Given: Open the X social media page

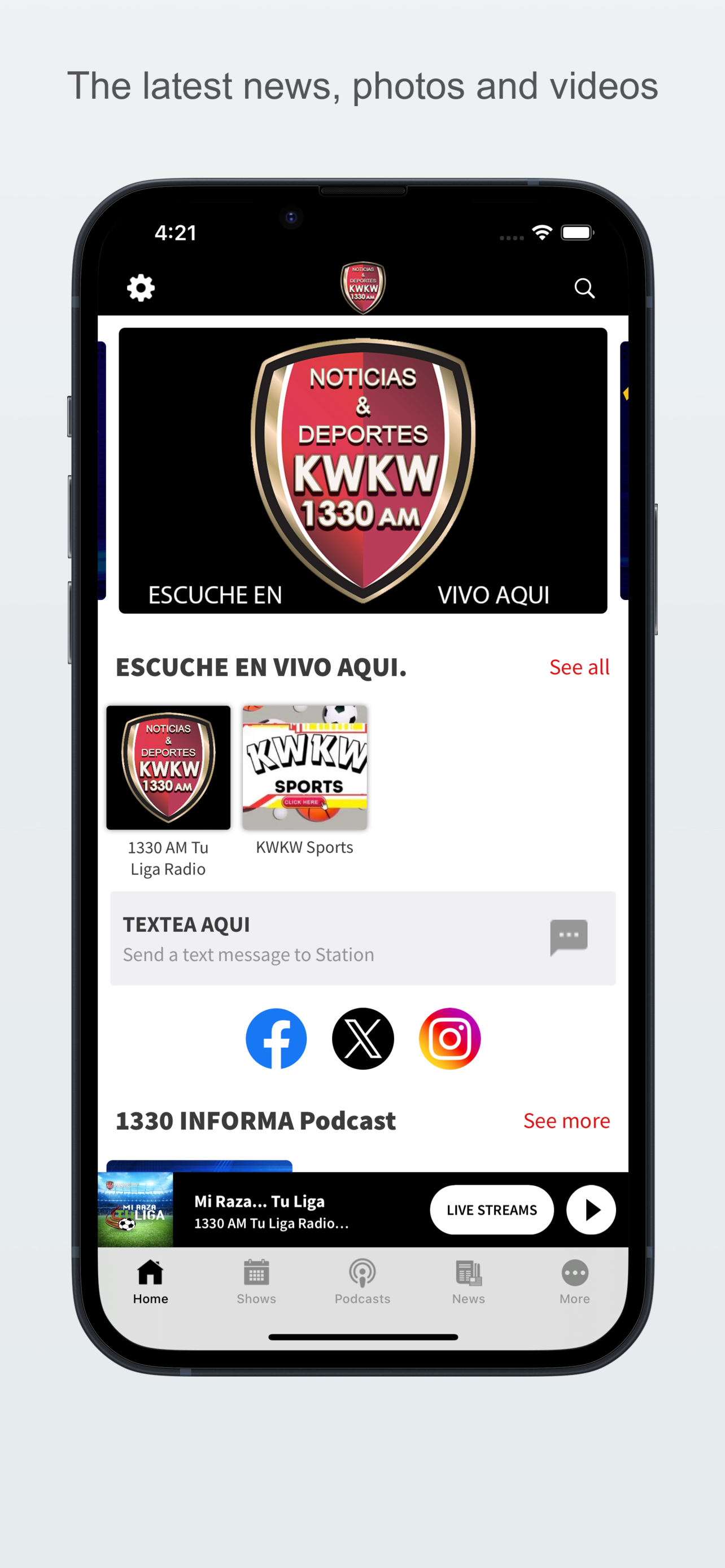Looking at the screenshot, I should coord(362,1039).
